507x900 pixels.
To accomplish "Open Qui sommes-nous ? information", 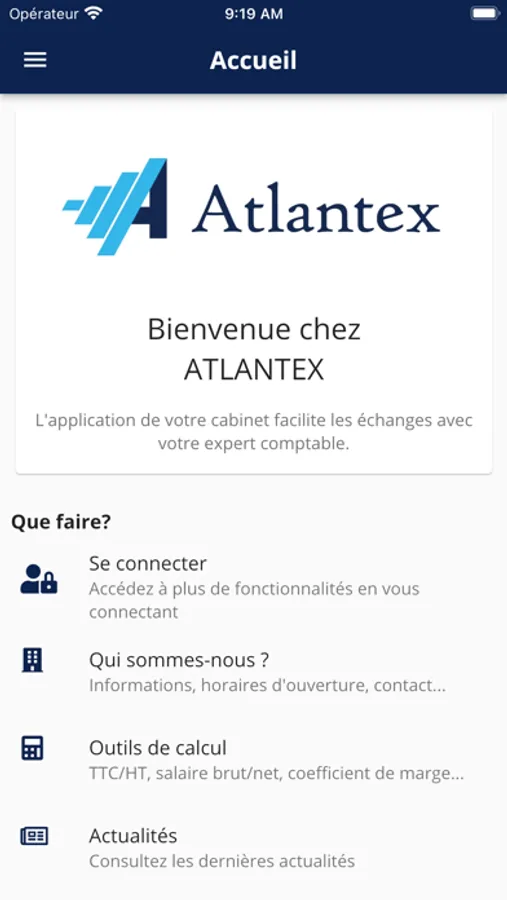I will (253, 672).
